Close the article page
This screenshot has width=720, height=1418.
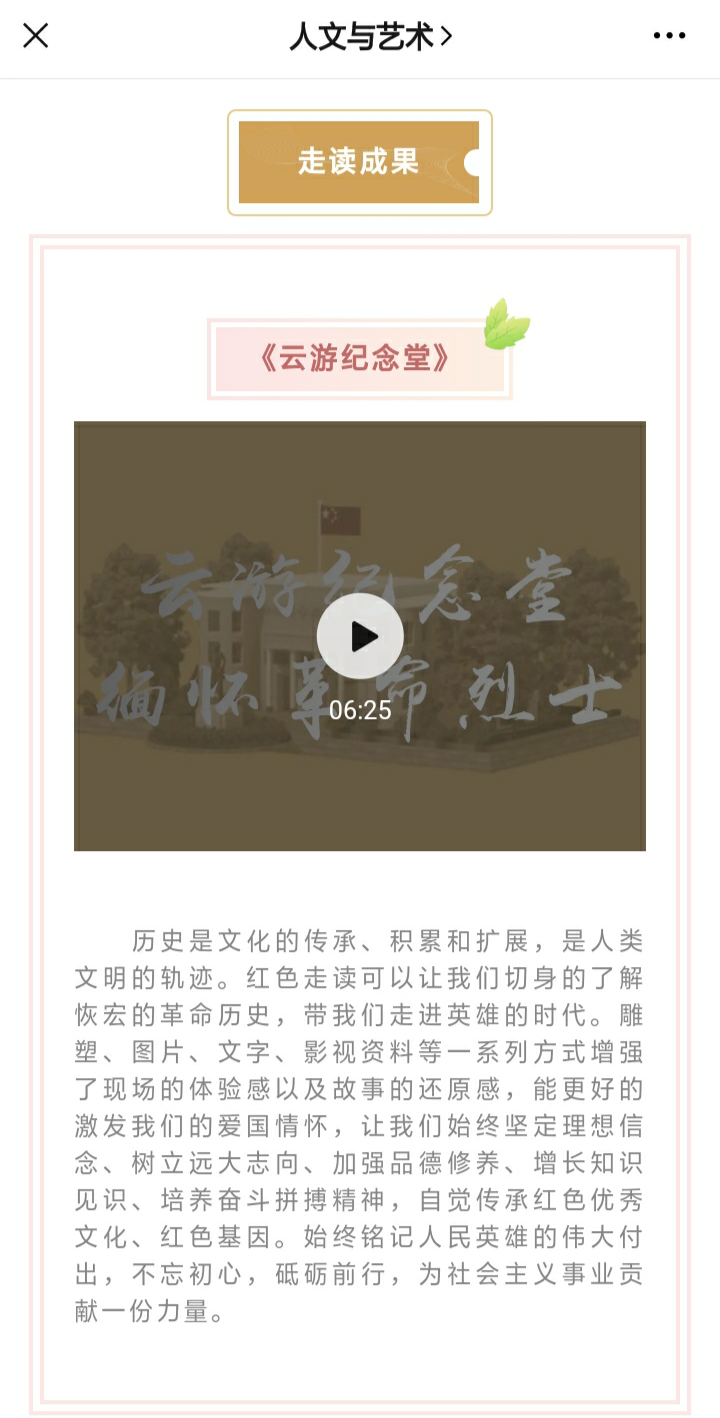(36, 37)
